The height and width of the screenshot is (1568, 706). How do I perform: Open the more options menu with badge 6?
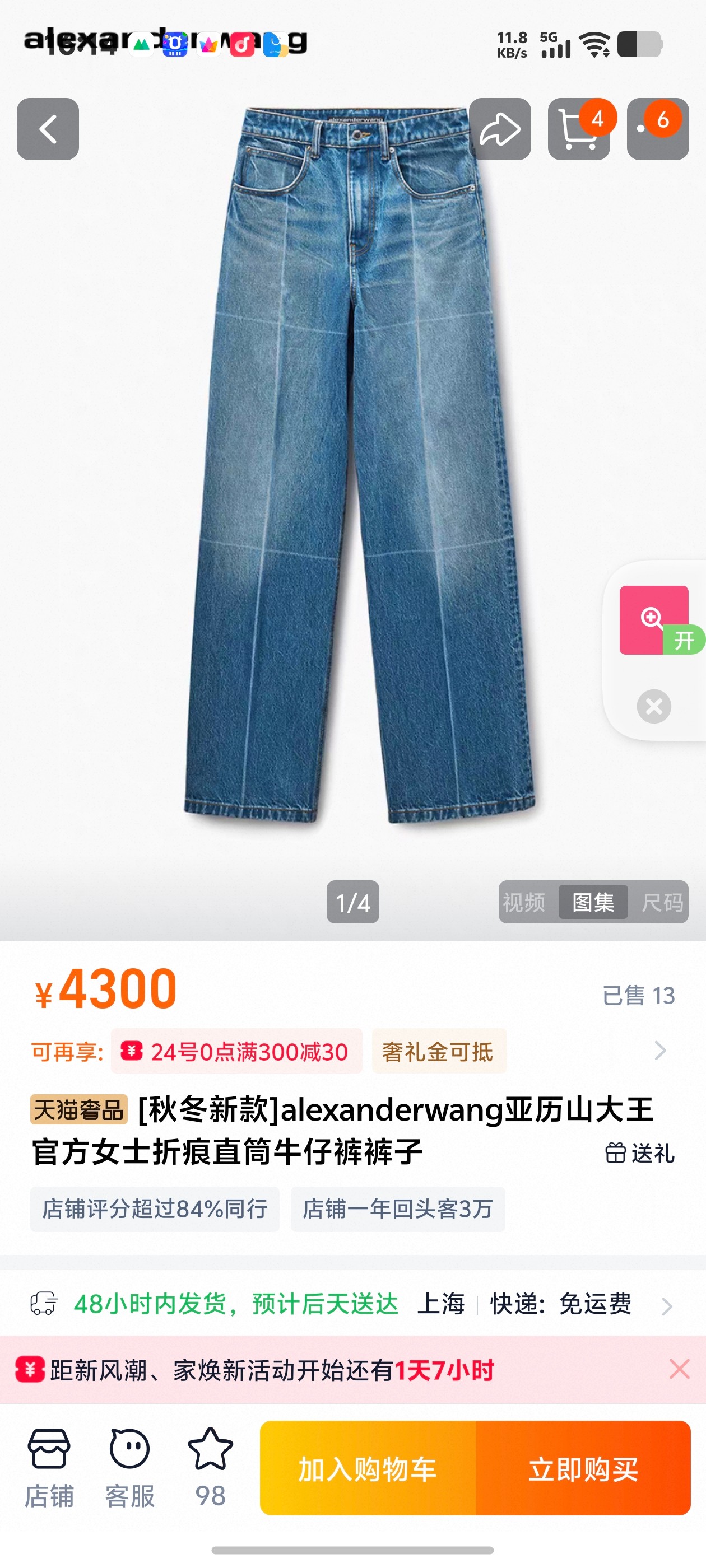point(658,129)
